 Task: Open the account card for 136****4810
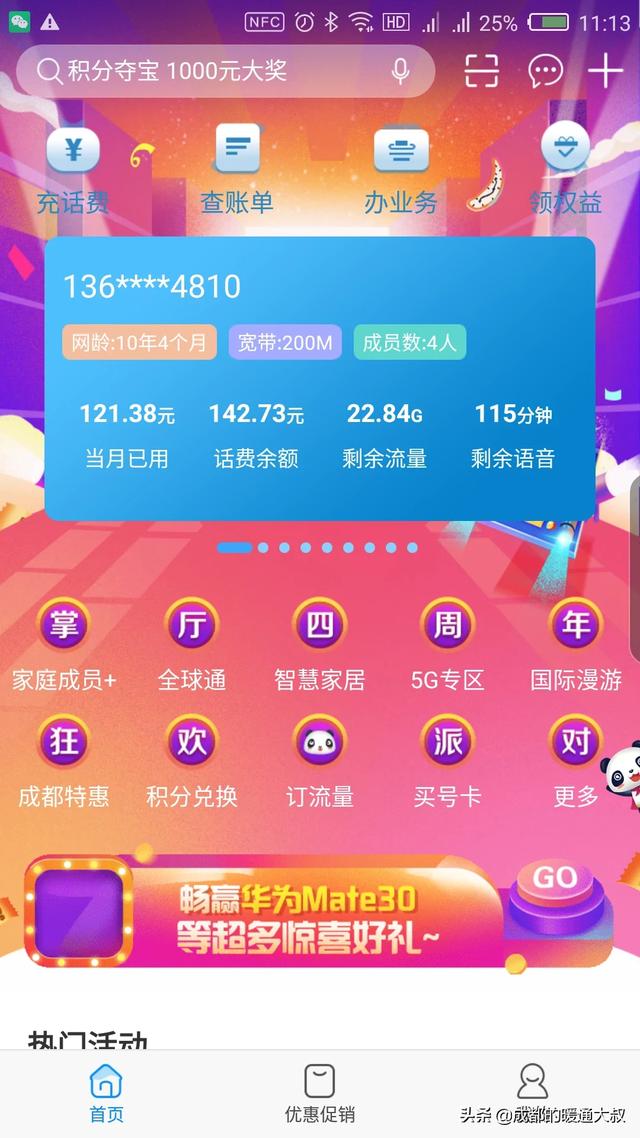pos(320,380)
